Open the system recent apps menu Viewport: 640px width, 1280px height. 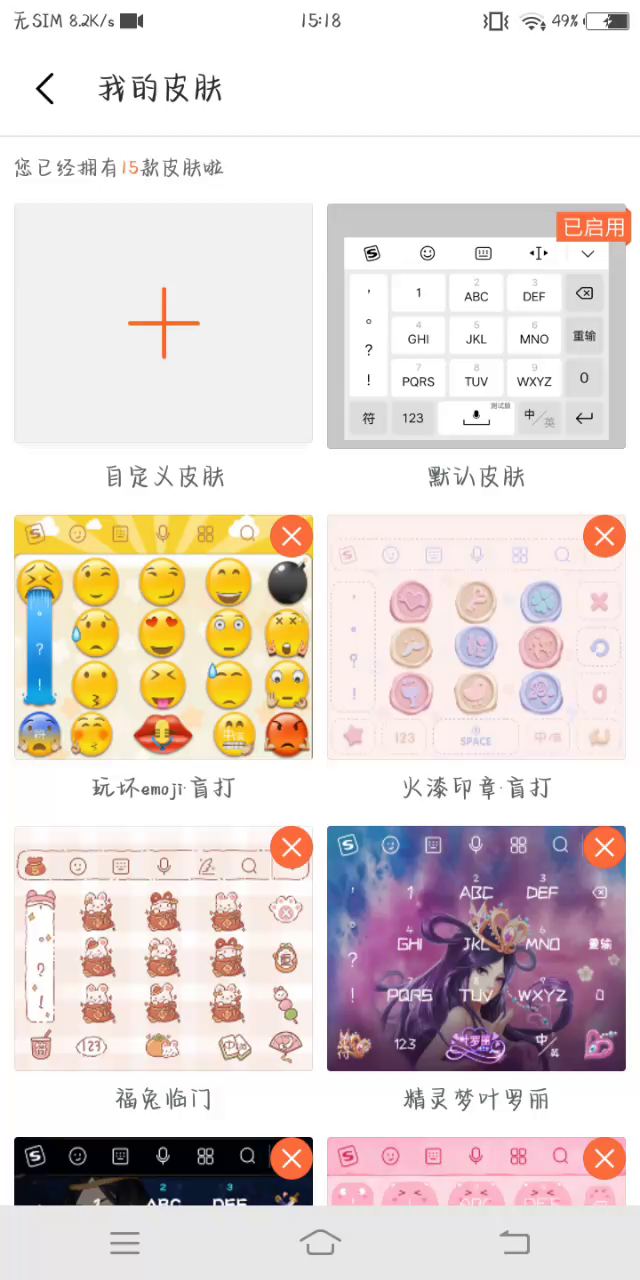pyautogui.click(x=125, y=1243)
